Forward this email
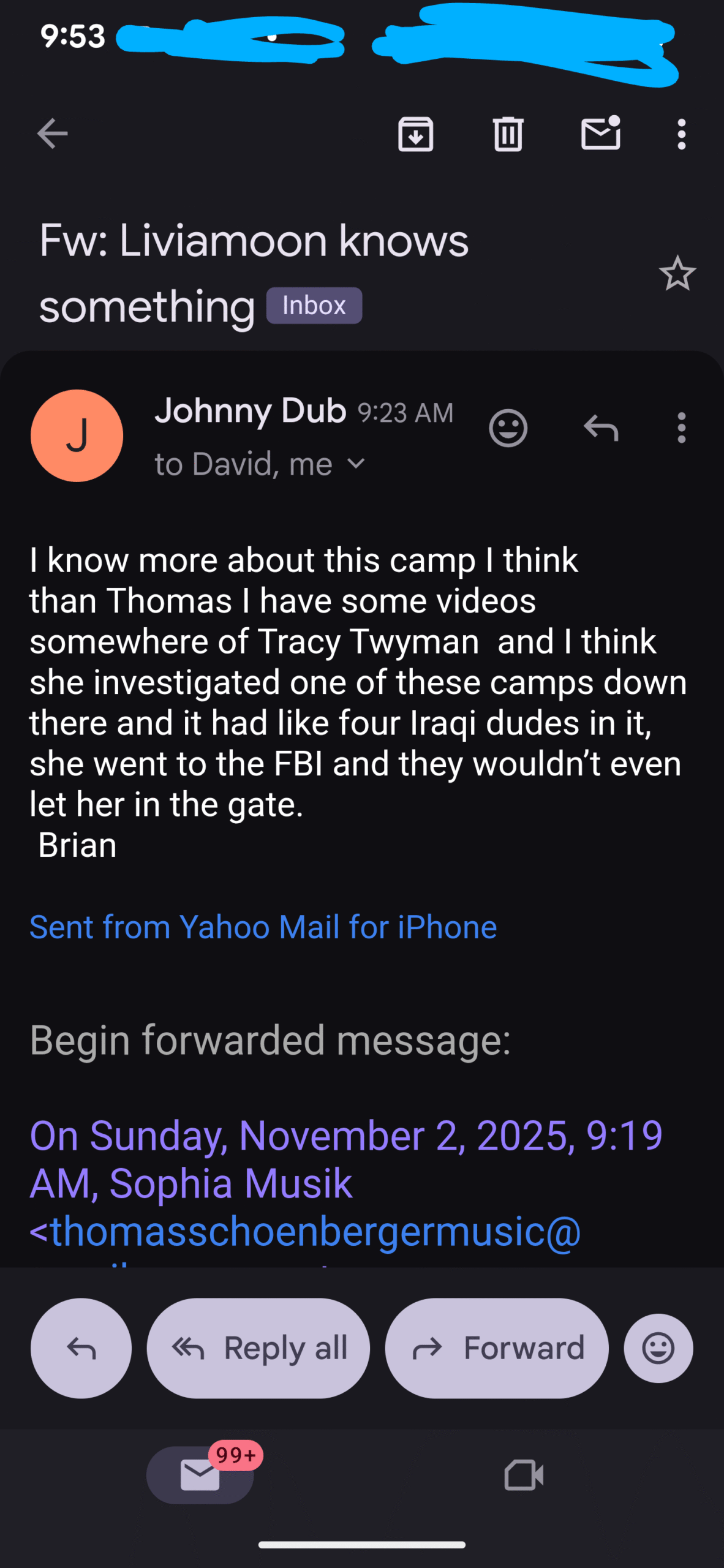724x1568 pixels. (x=497, y=1348)
